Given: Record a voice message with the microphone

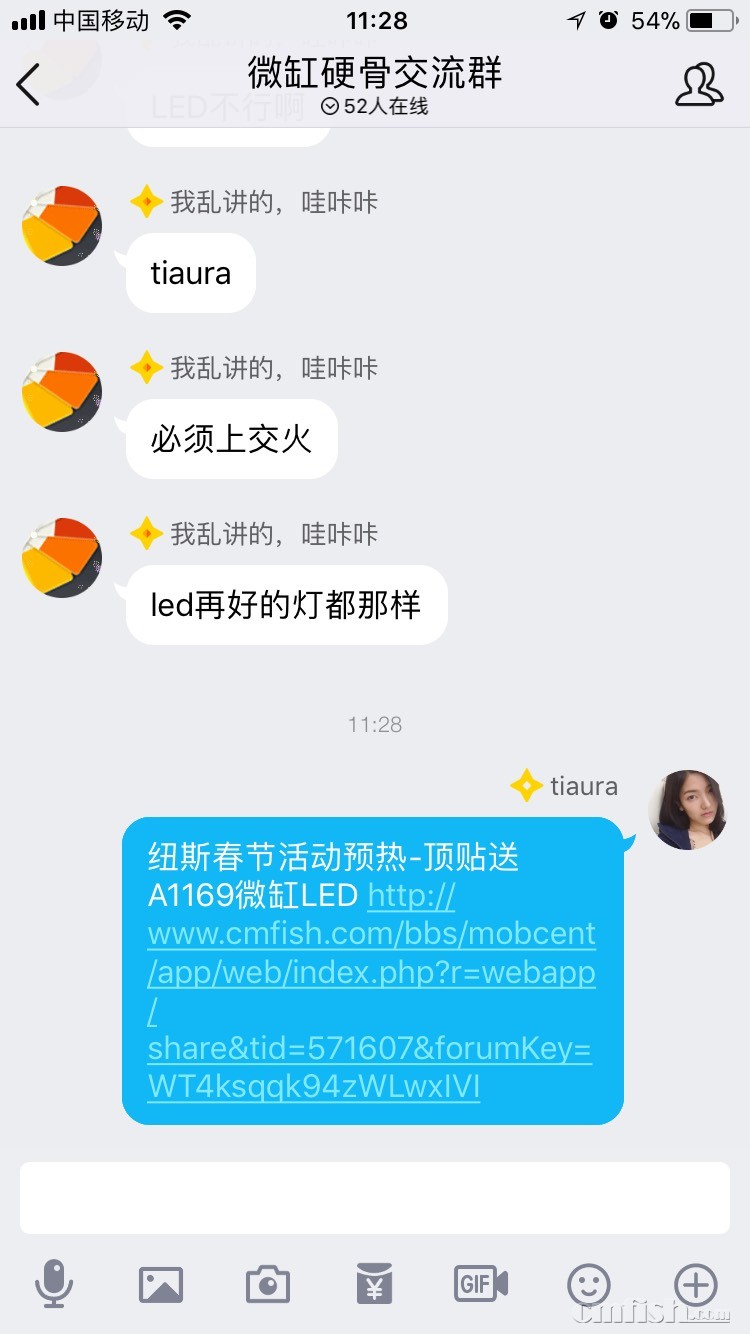Looking at the screenshot, I should coord(54,1283).
